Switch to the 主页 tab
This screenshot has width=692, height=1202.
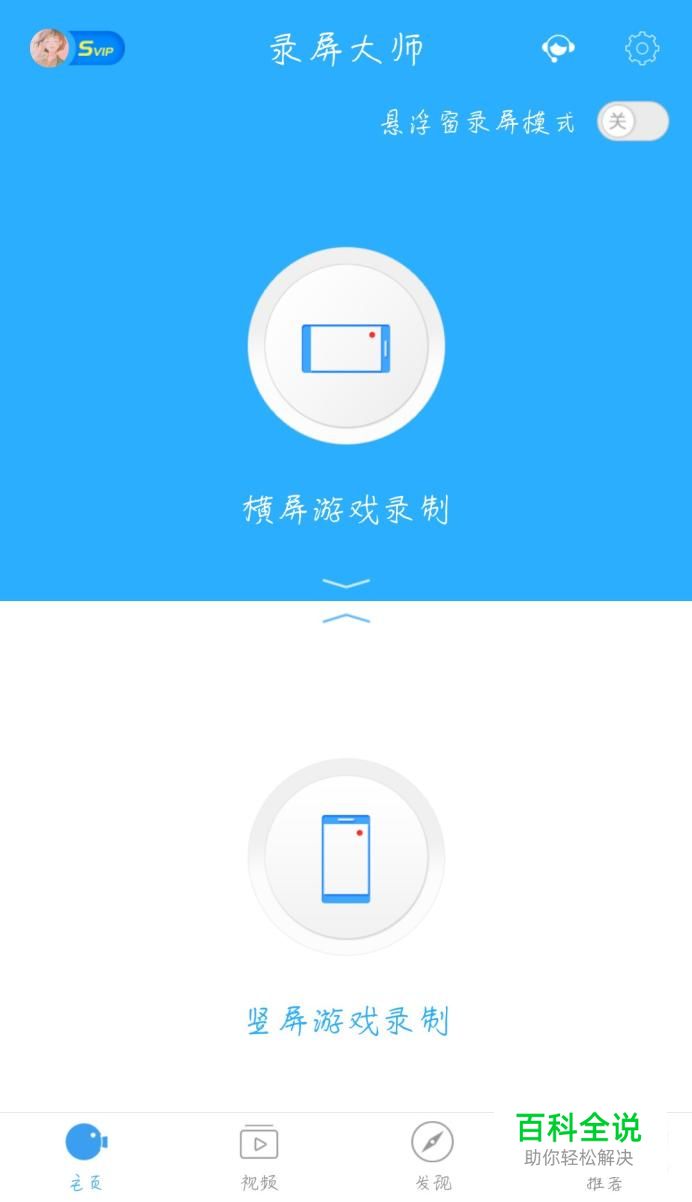pyautogui.click(x=86, y=1156)
